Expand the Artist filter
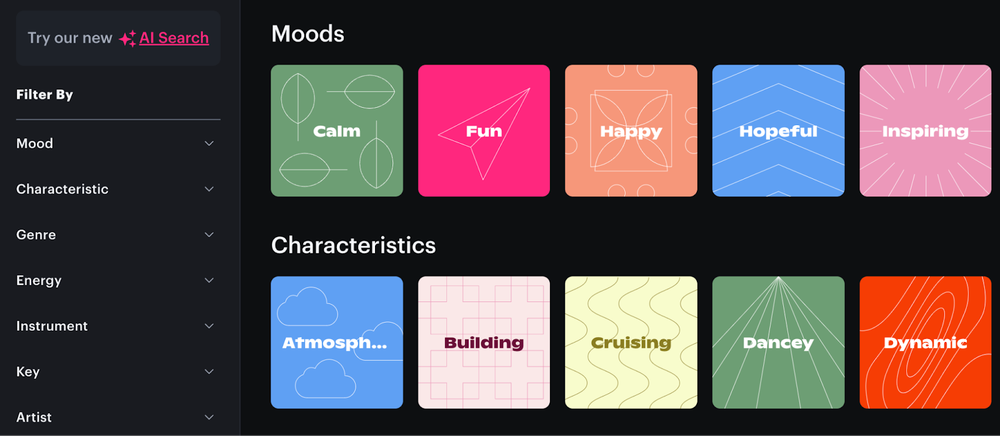The width and height of the screenshot is (1000, 436). 118,417
